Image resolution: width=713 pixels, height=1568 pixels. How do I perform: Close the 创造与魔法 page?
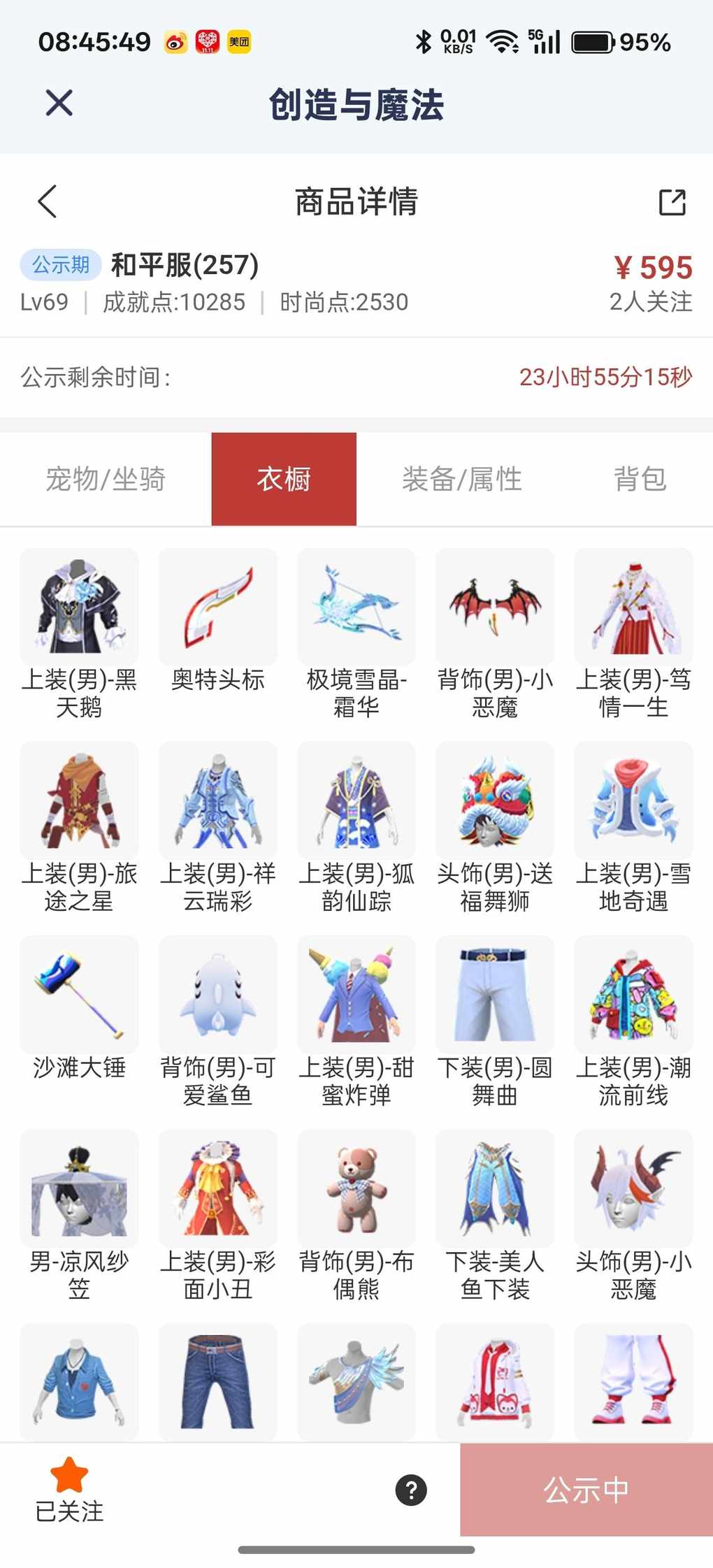(x=59, y=103)
